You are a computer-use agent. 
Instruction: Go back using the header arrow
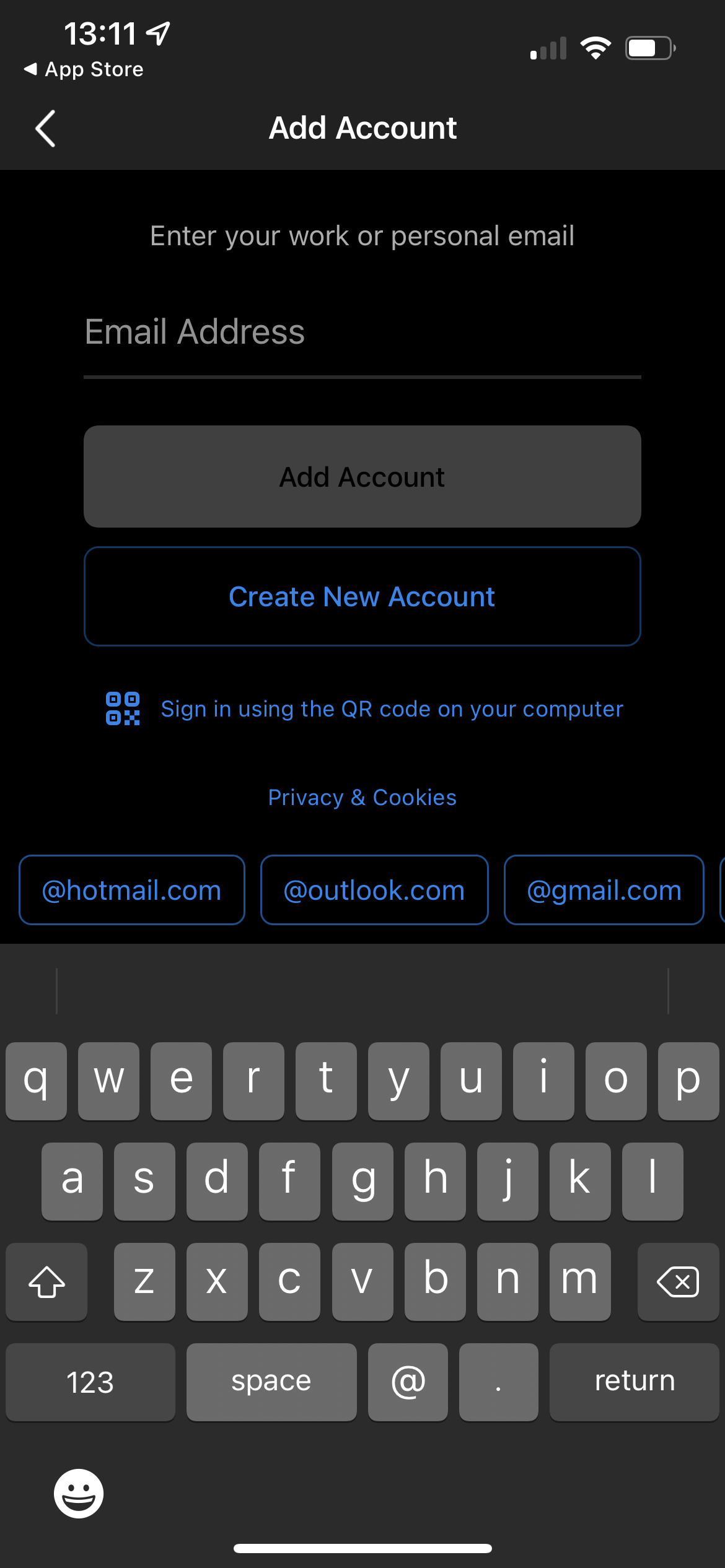click(x=45, y=128)
